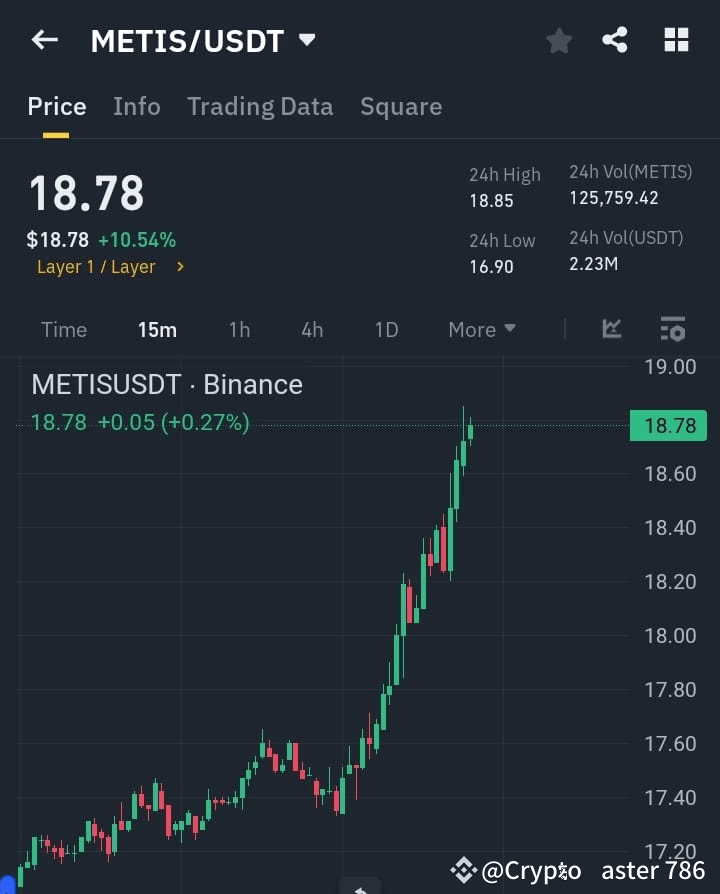The height and width of the screenshot is (894, 720).
Task: Enable the 1D timeframe view
Action: (x=386, y=329)
